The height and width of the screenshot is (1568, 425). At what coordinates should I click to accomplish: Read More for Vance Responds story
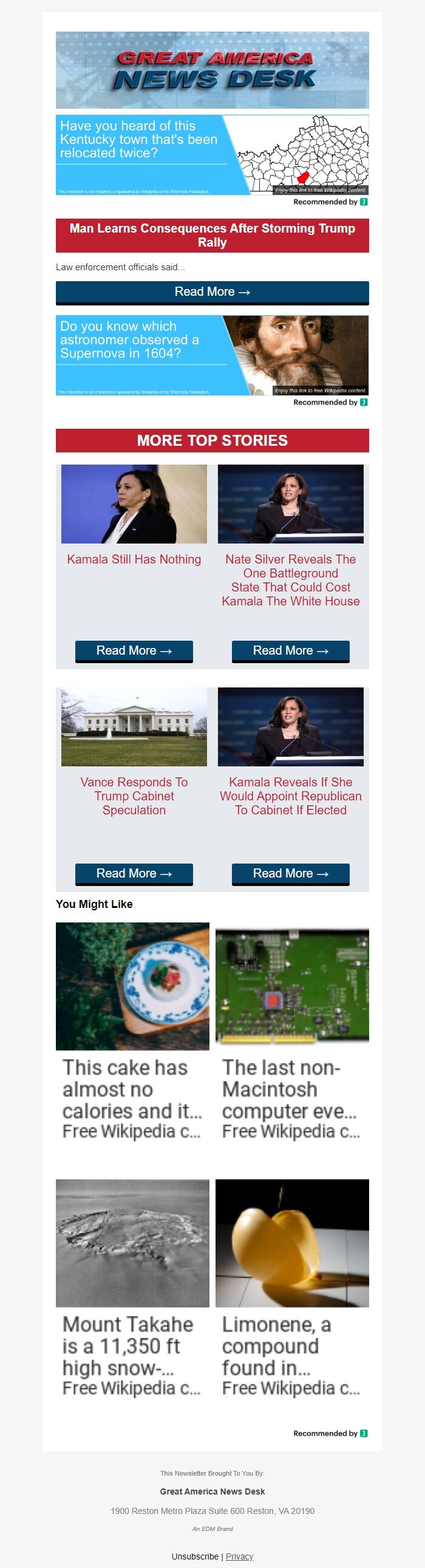(x=134, y=873)
